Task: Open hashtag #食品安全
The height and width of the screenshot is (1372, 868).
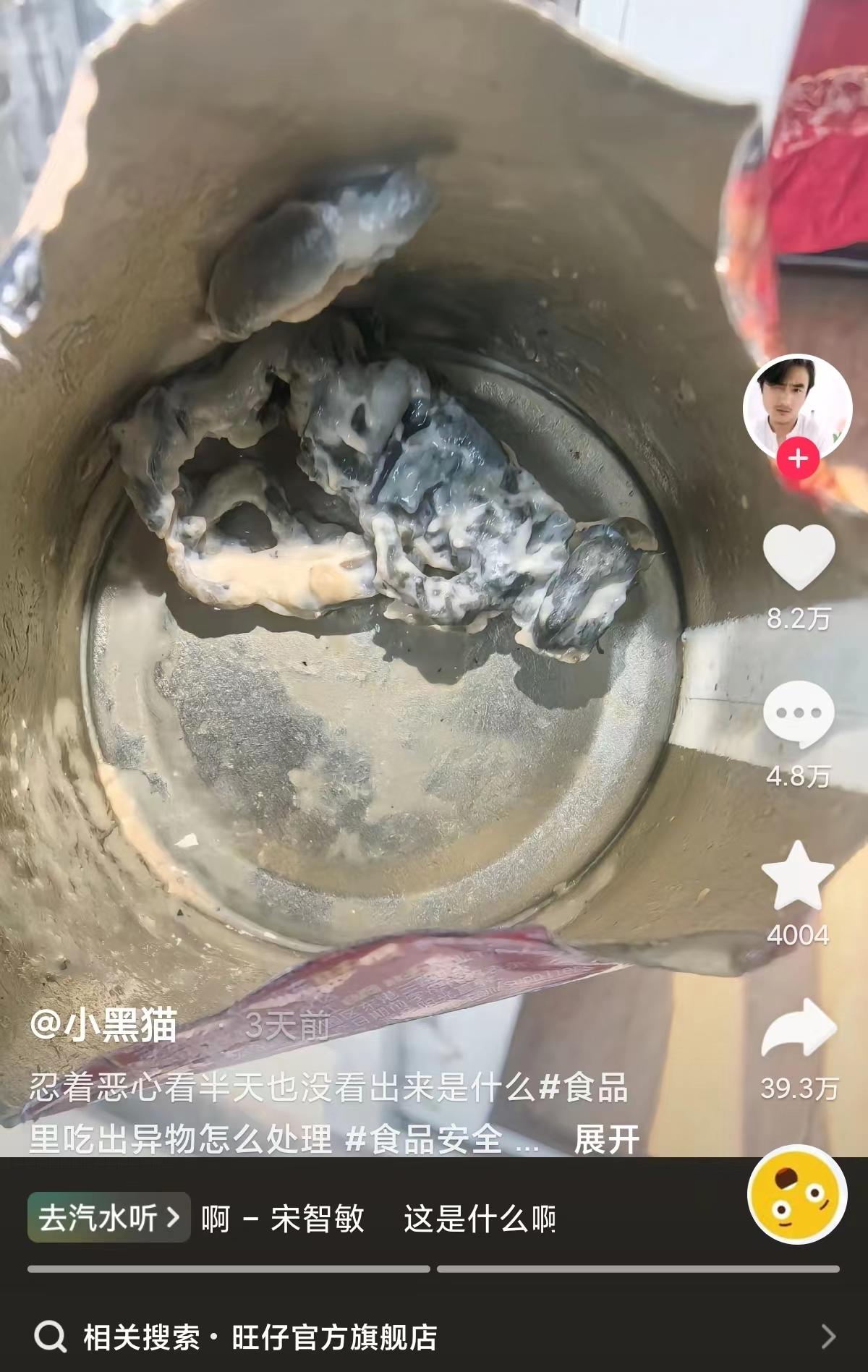Action: pyautogui.click(x=424, y=1140)
